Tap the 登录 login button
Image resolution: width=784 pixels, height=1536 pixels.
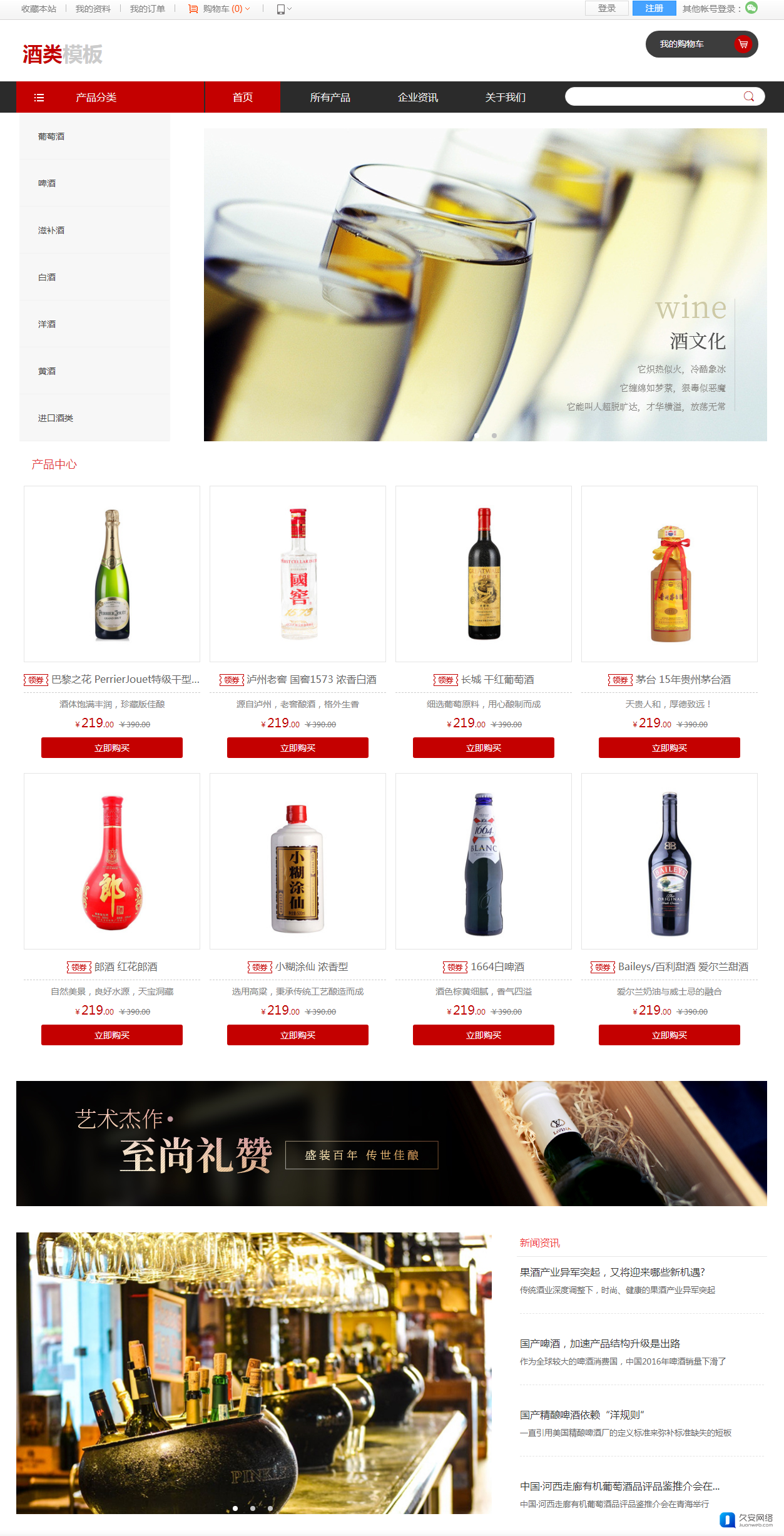pyautogui.click(x=606, y=8)
